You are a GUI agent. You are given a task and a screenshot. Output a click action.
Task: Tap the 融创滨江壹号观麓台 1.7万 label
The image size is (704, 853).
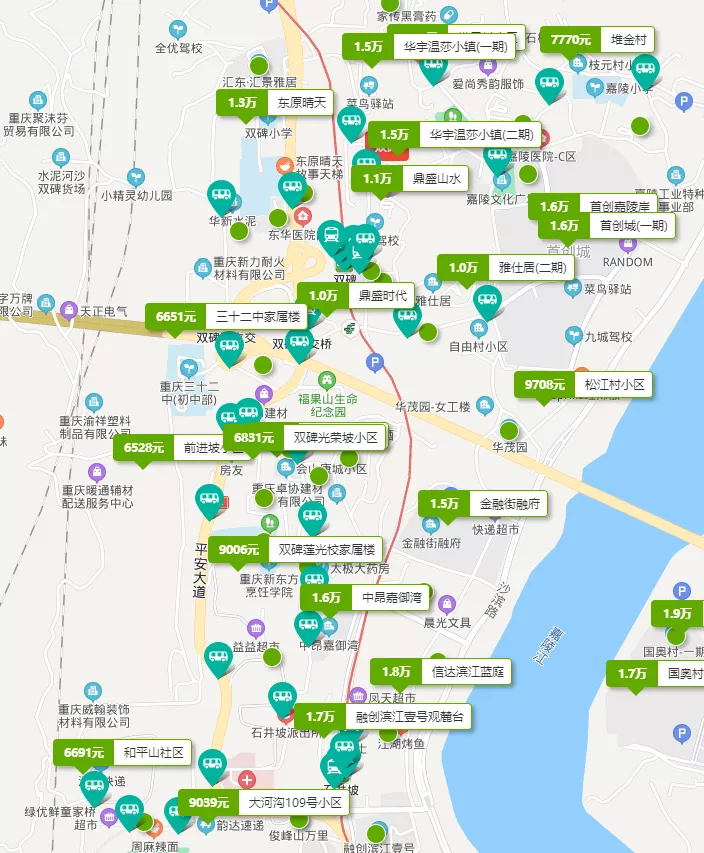[x=382, y=716]
